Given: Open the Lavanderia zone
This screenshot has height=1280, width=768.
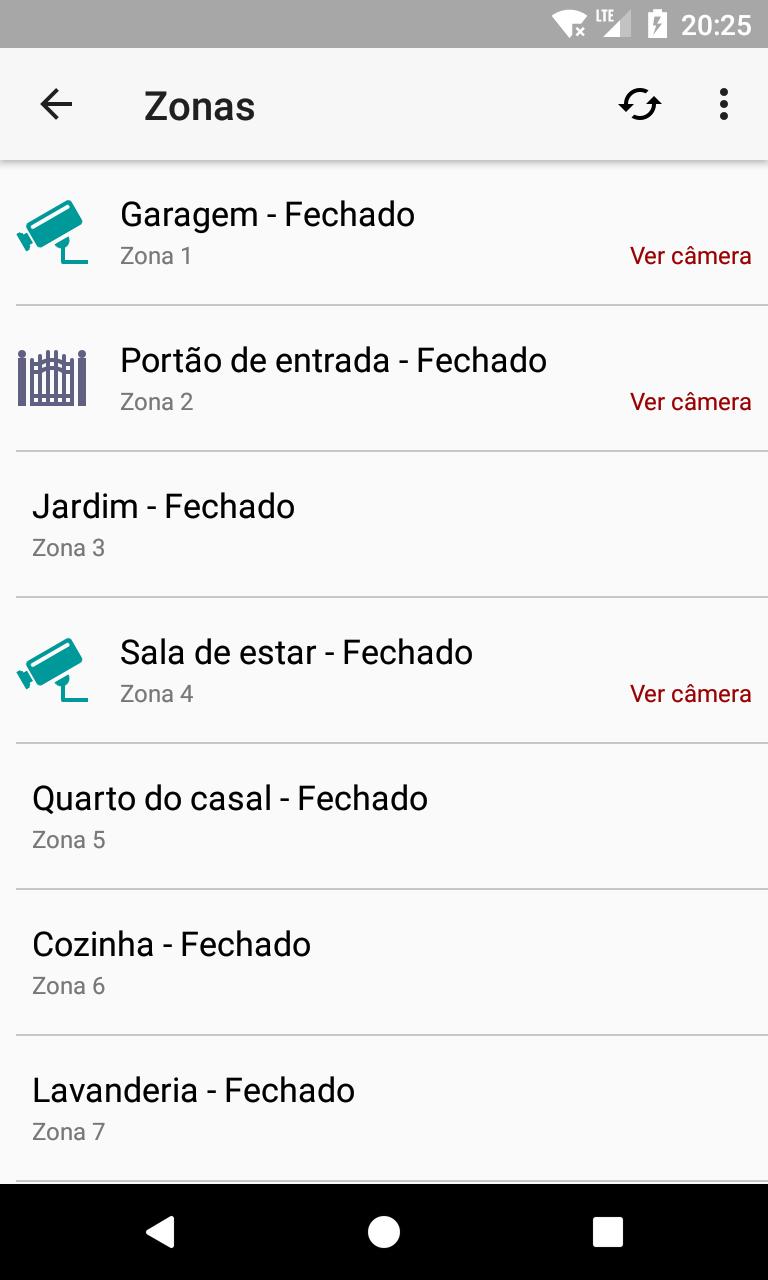Looking at the screenshot, I should [384, 1109].
